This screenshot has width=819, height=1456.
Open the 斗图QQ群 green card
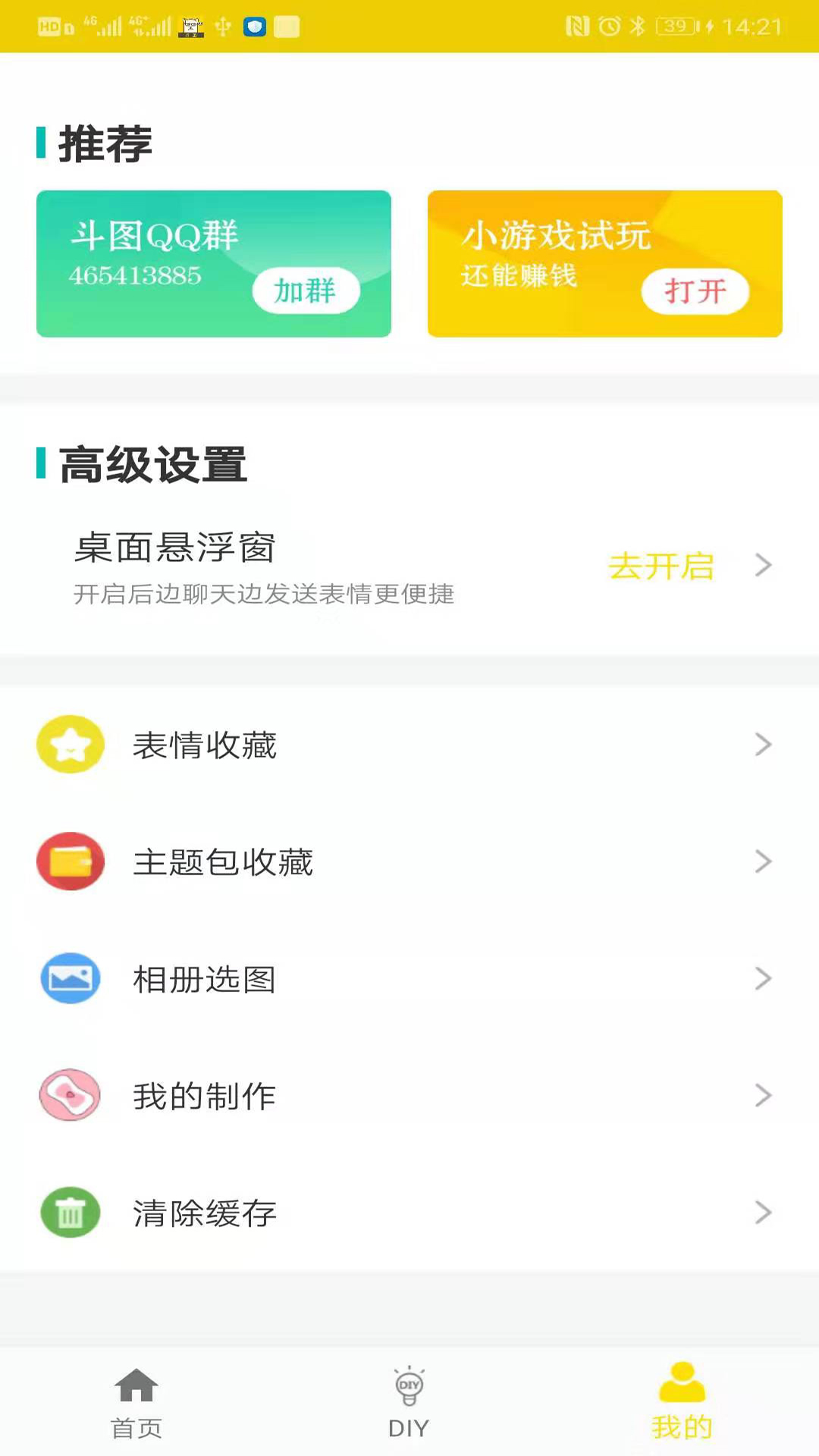tap(213, 263)
